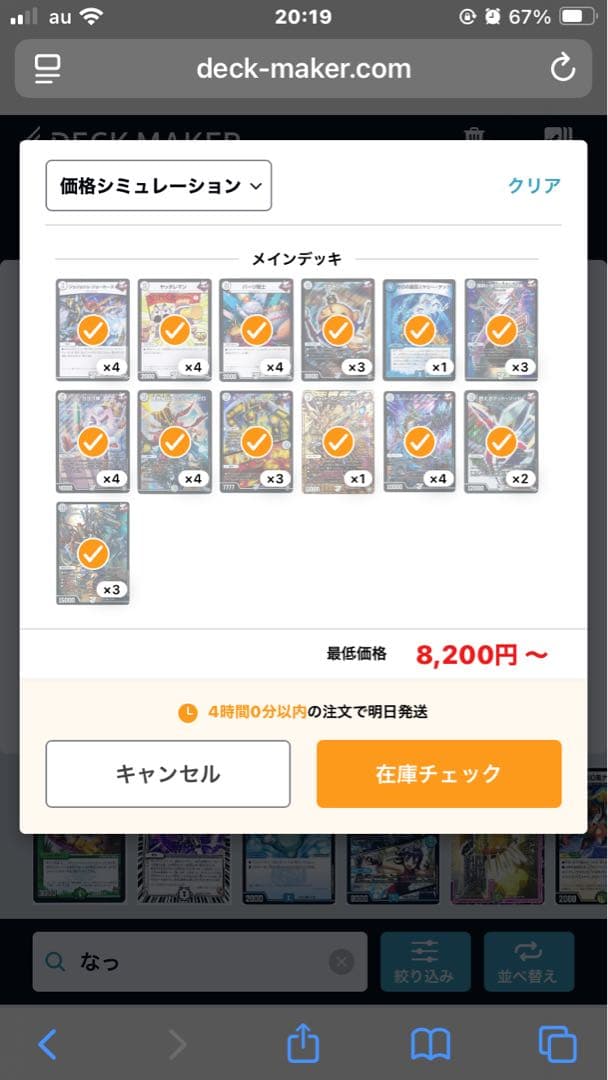Share this page from the toolbar
608x1080 pixels.
(303, 1044)
